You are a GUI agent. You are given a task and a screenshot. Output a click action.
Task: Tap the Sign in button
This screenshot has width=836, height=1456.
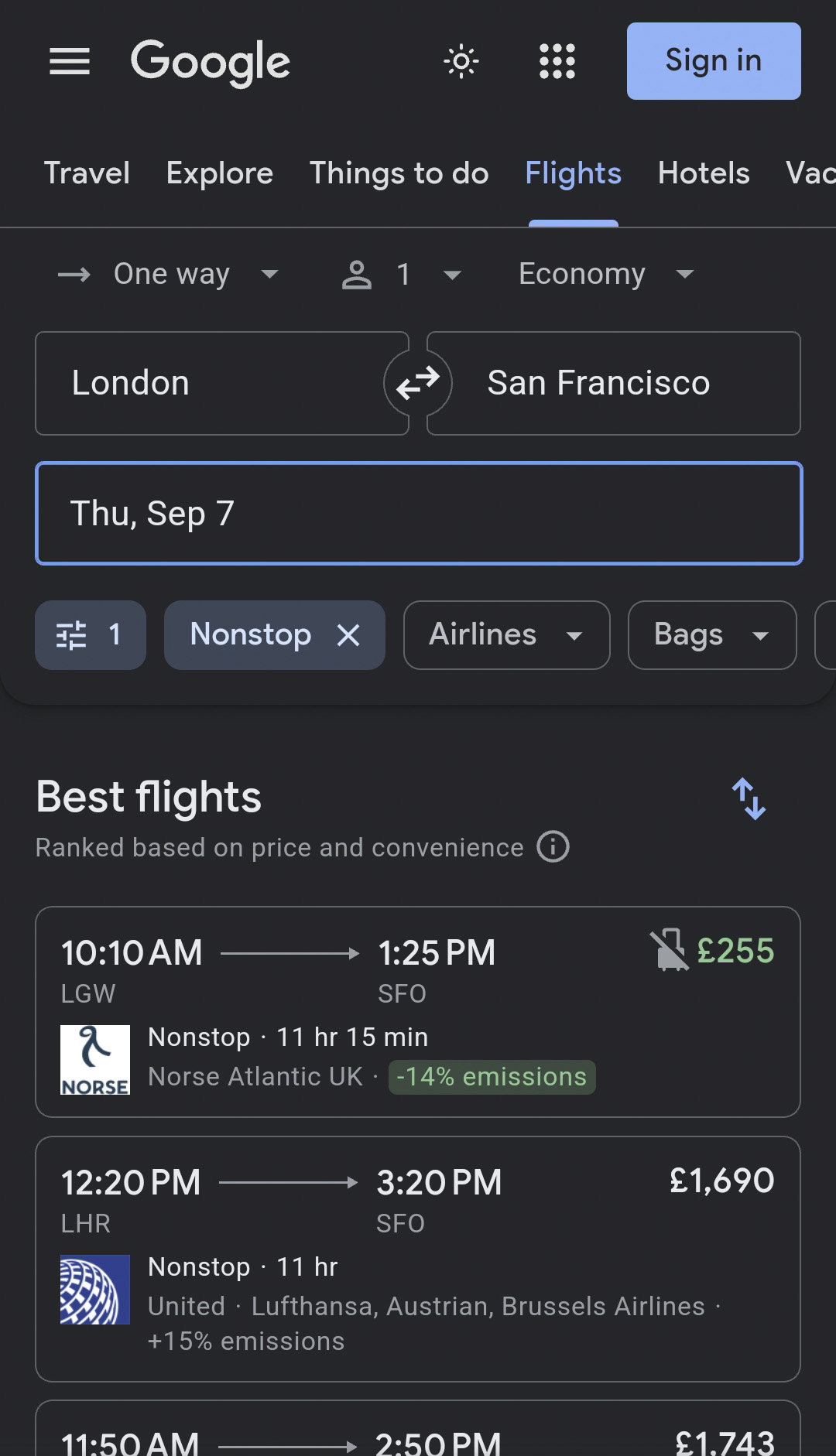click(714, 61)
